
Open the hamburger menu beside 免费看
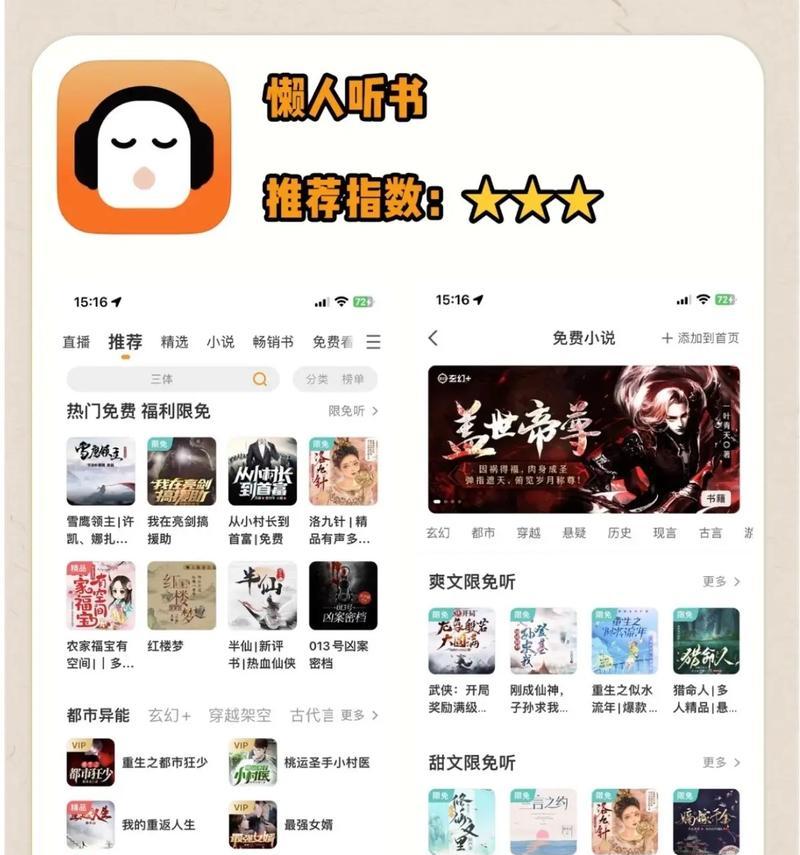(371, 341)
